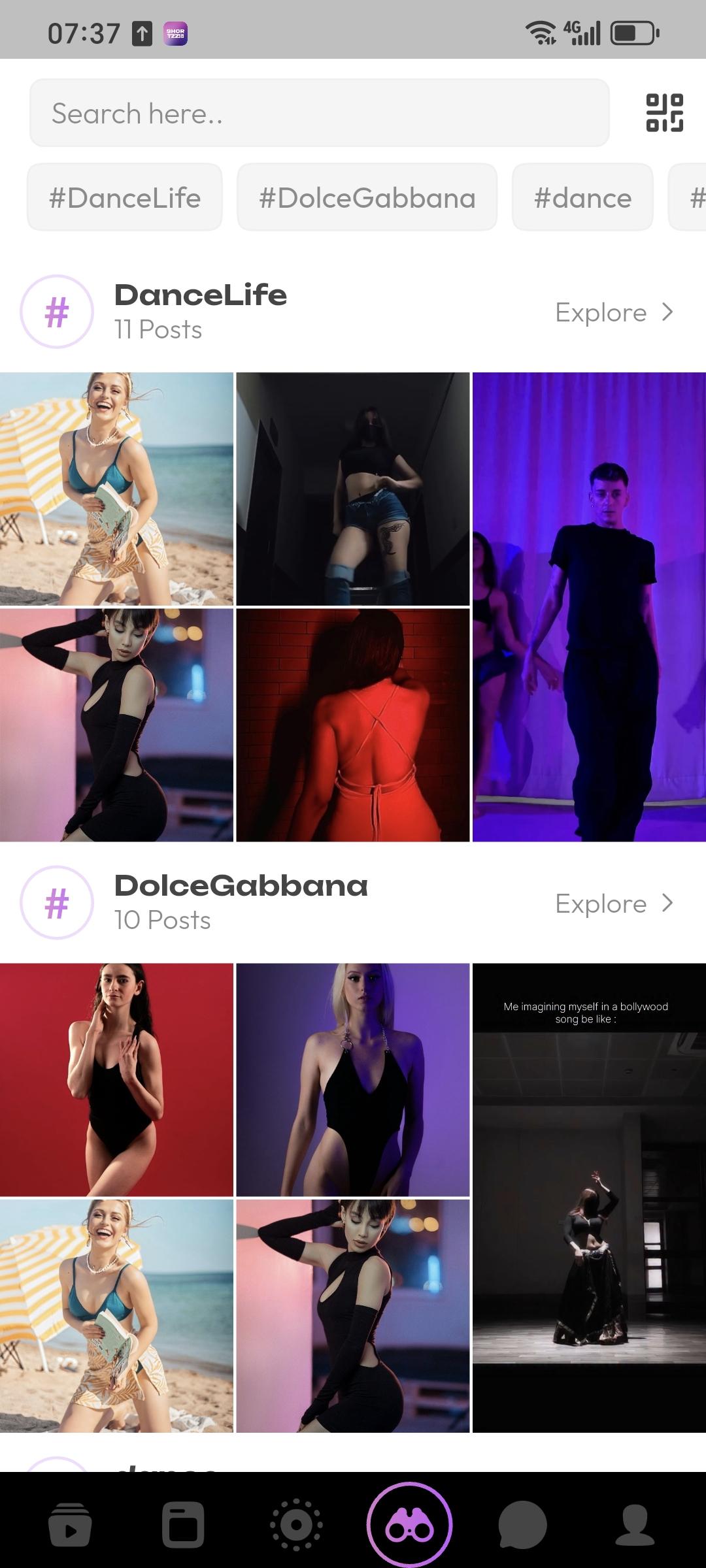The width and height of the screenshot is (706, 1568).
Task: Open the purple stage dancer post
Action: (589, 606)
